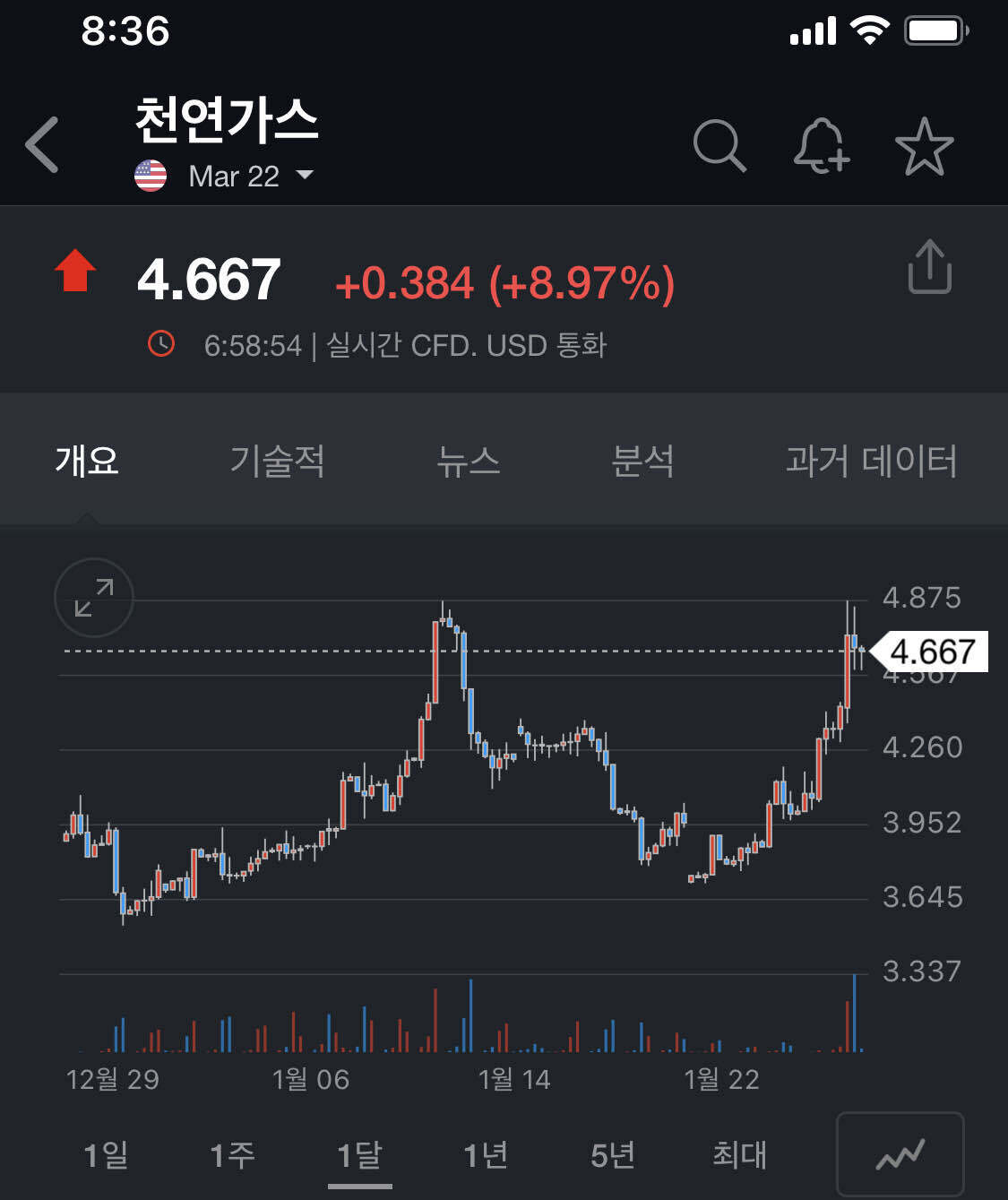Go back with the back arrow
The width and height of the screenshot is (1008, 1200).
point(42,145)
